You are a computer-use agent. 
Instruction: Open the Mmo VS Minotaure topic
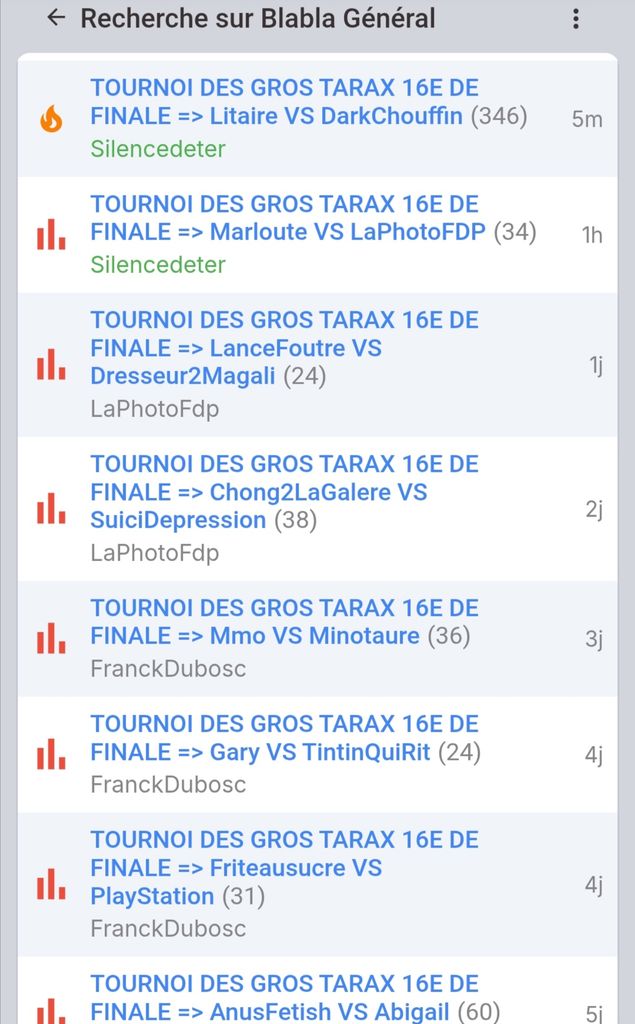coord(284,622)
